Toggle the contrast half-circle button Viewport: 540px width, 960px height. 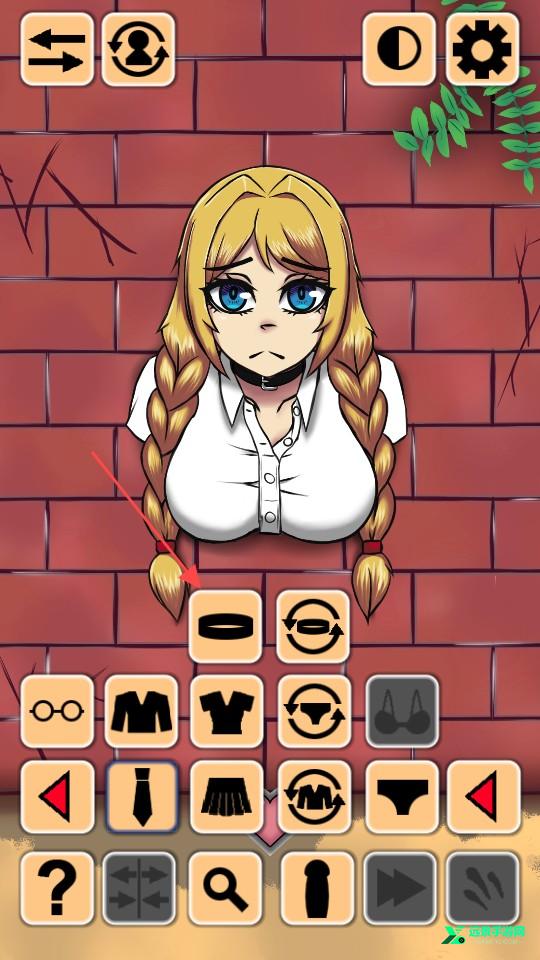point(399,50)
